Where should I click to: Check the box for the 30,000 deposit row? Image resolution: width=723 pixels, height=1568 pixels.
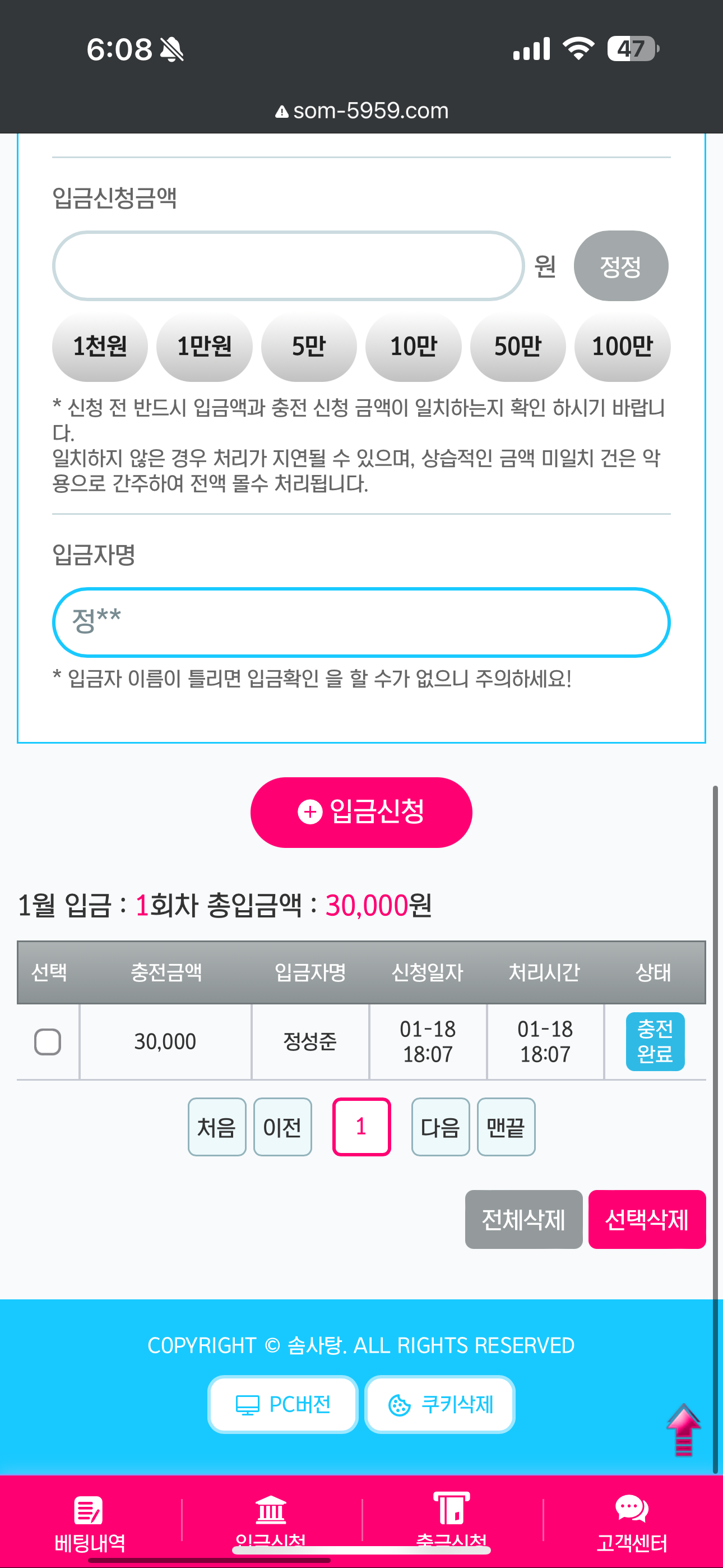click(48, 1041)
